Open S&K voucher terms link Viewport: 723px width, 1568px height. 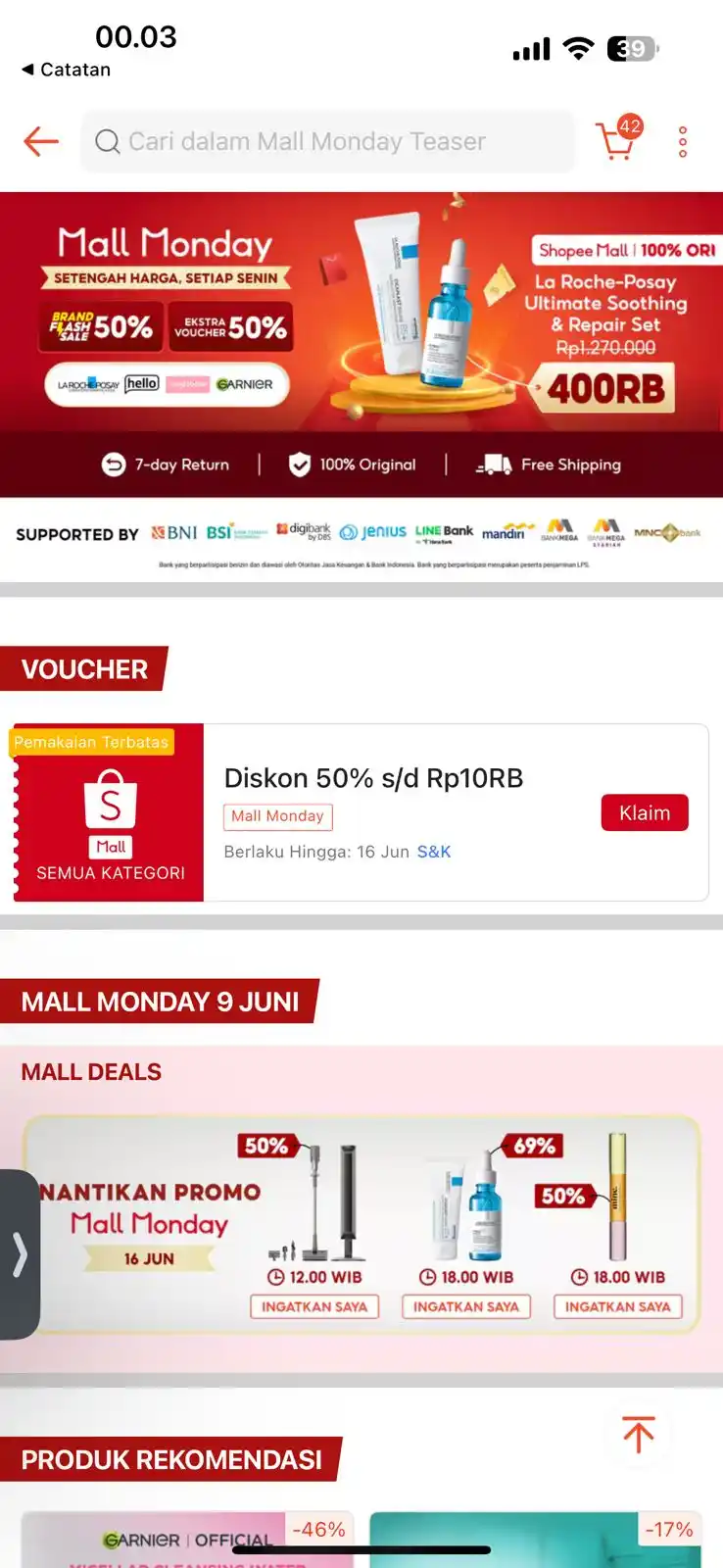434,852
